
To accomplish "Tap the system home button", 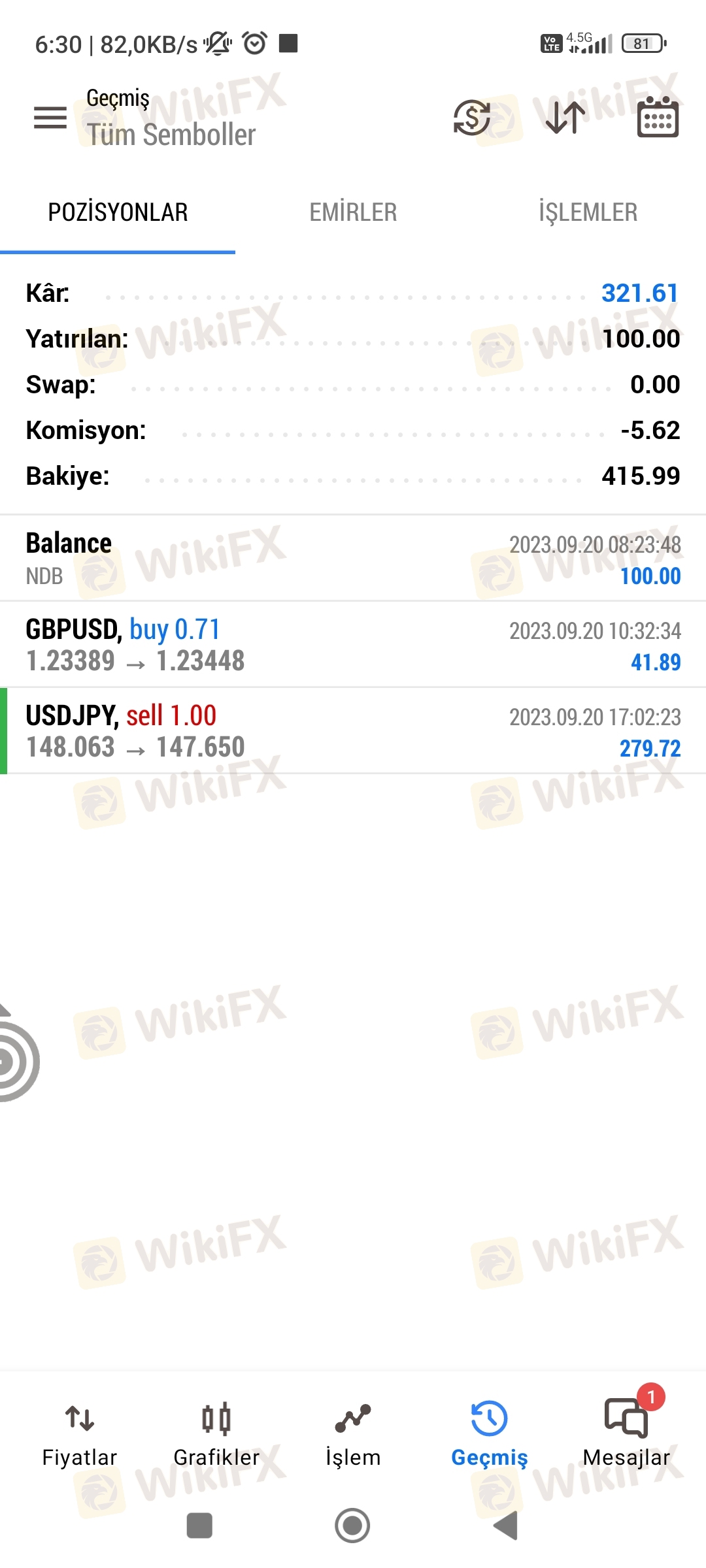I will point(352,1526).
